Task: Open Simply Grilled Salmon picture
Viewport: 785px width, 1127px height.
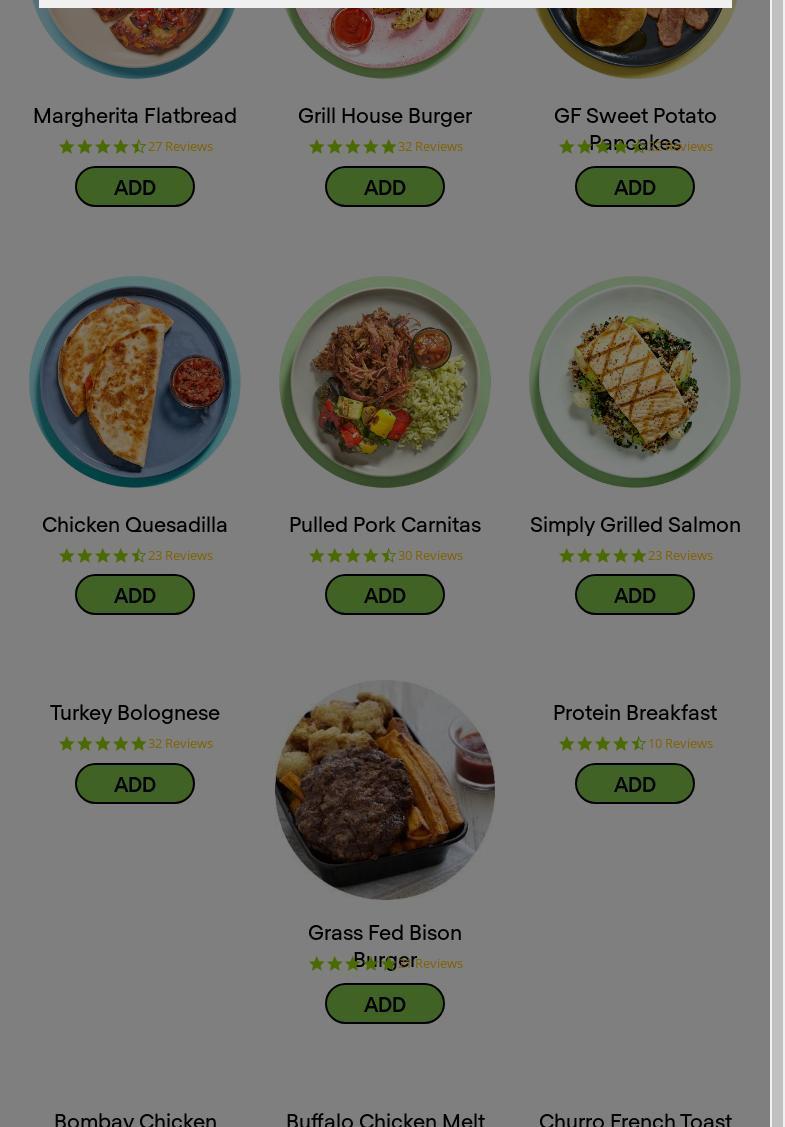Action: (635, 382)
